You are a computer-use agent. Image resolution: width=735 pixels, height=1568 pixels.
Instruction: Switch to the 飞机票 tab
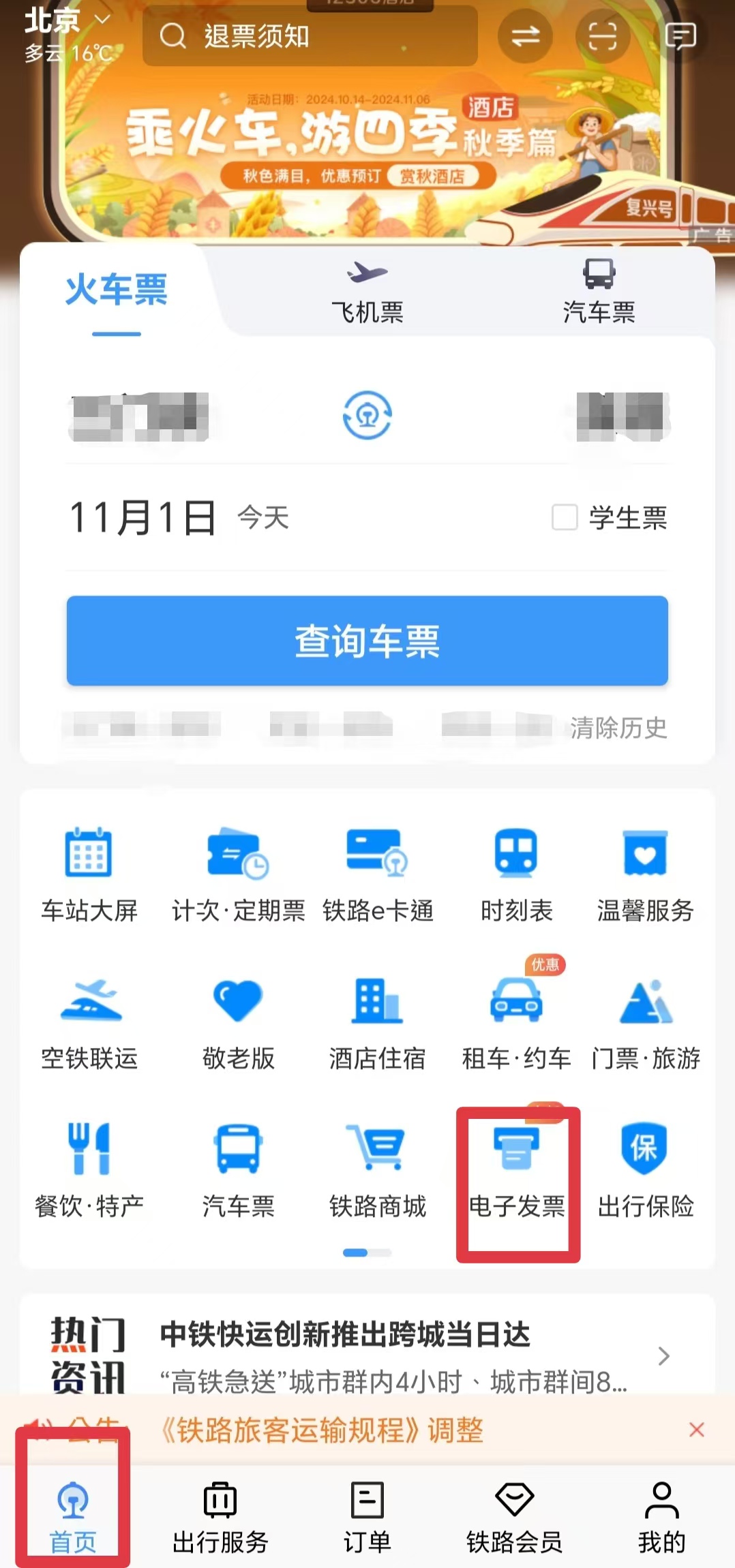(367, 293)
